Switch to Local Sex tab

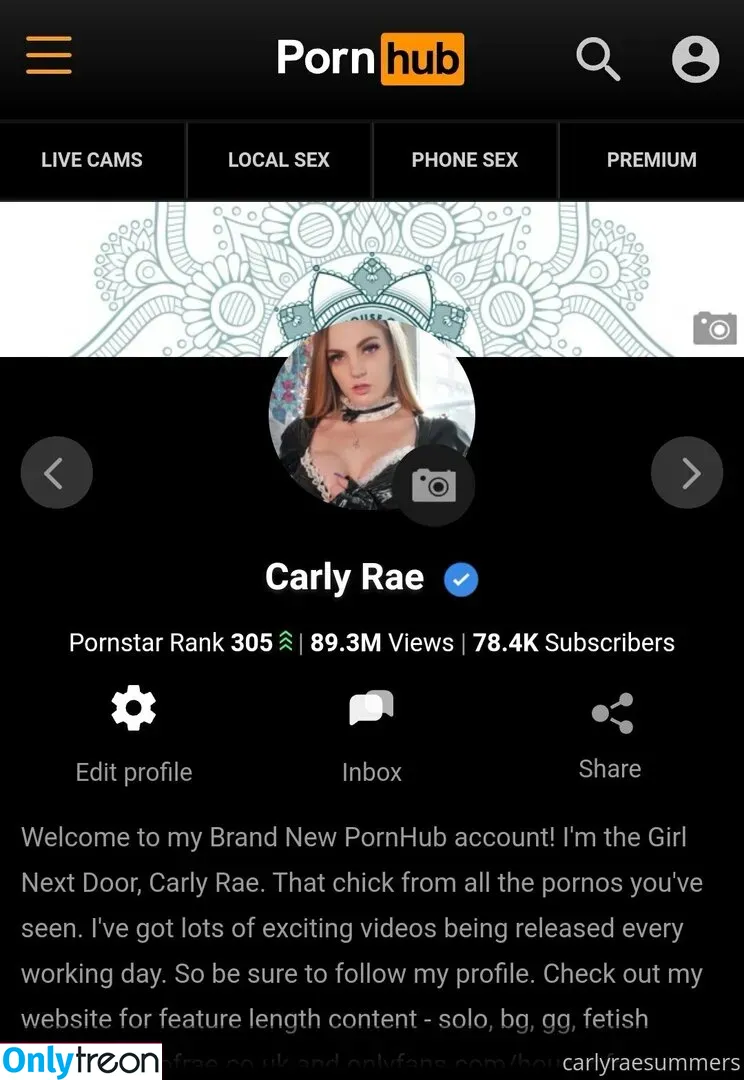[278, 160]
